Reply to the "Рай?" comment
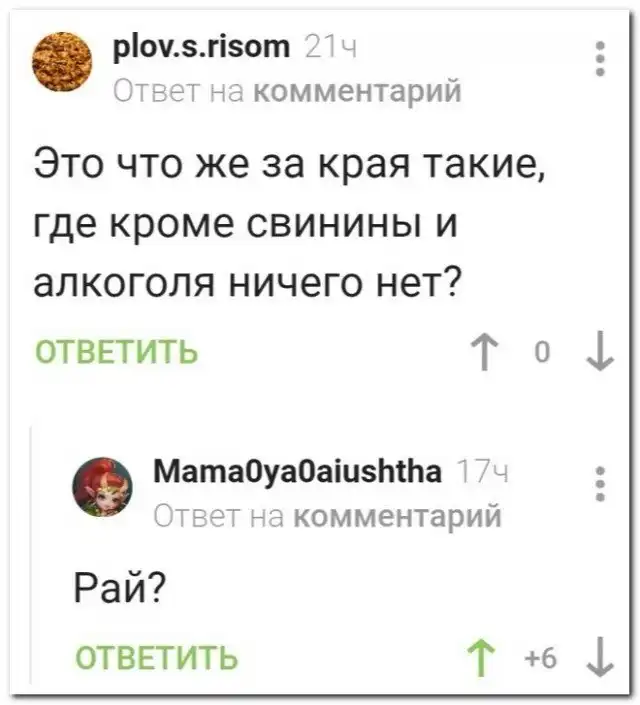This screenshot has height=705, width=640. pos(157,656)
